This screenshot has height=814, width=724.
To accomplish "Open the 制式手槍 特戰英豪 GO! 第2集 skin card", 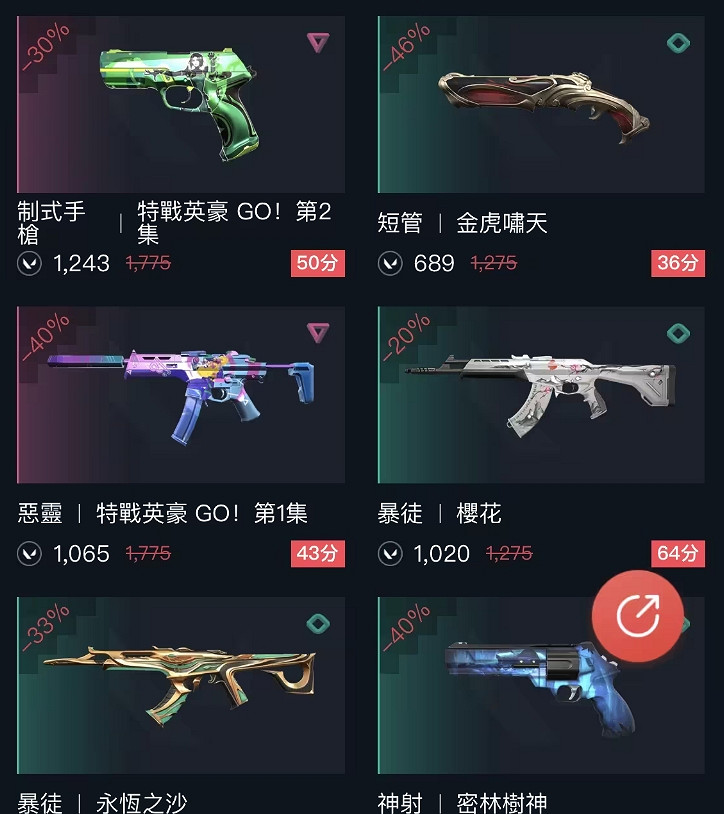I will (181, 104).
